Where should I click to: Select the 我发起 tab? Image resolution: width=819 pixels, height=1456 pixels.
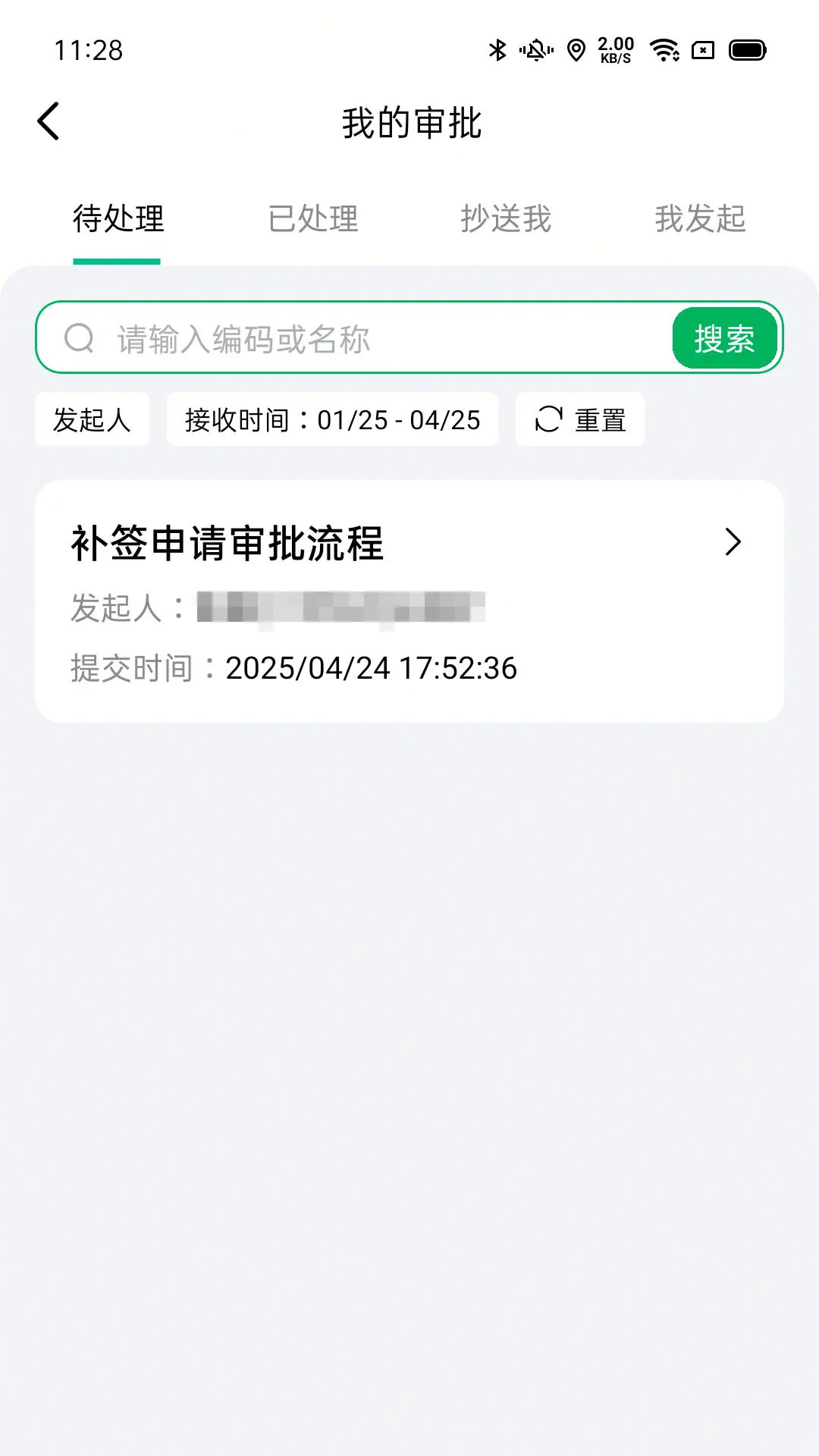point(701,220)
